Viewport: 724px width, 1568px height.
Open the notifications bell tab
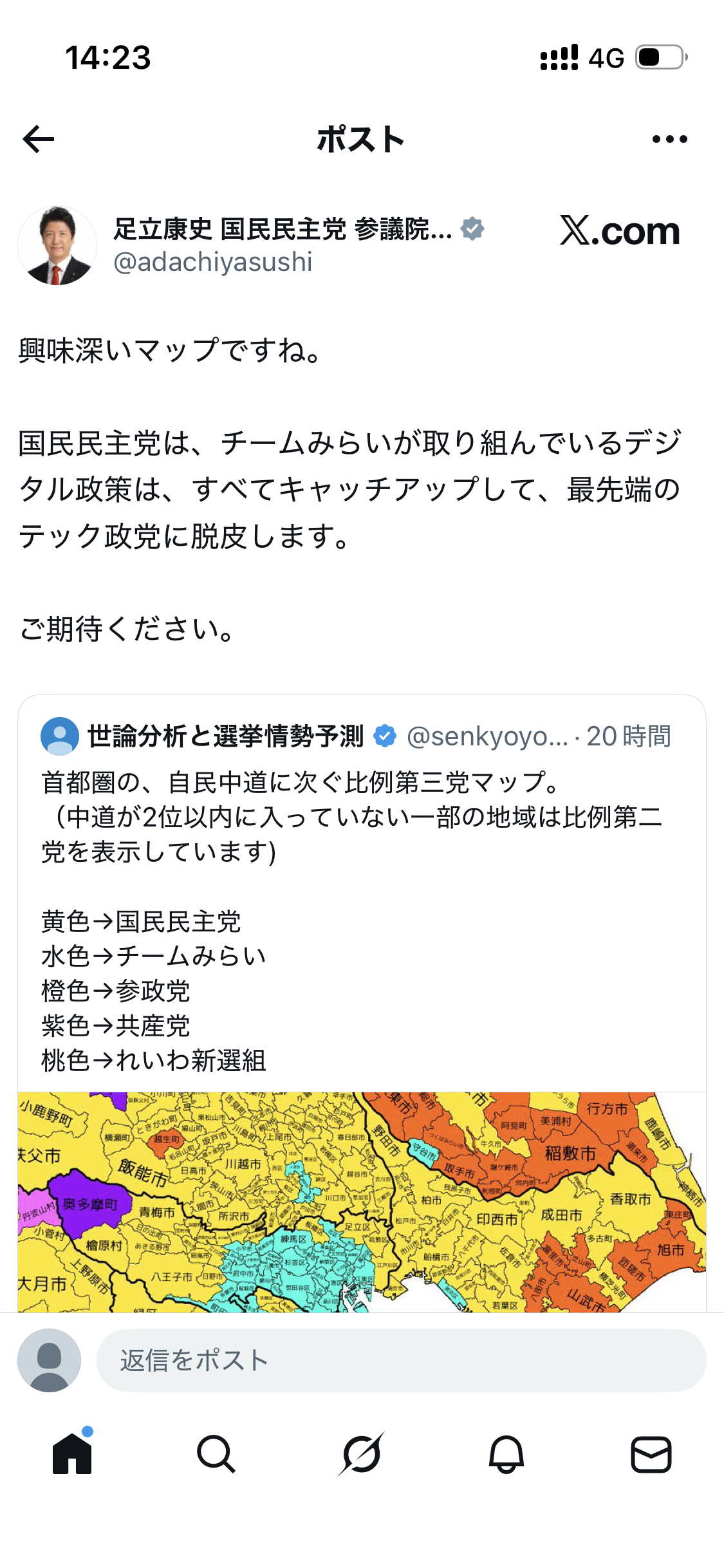pyautogui.click(x=506, y=1454)
